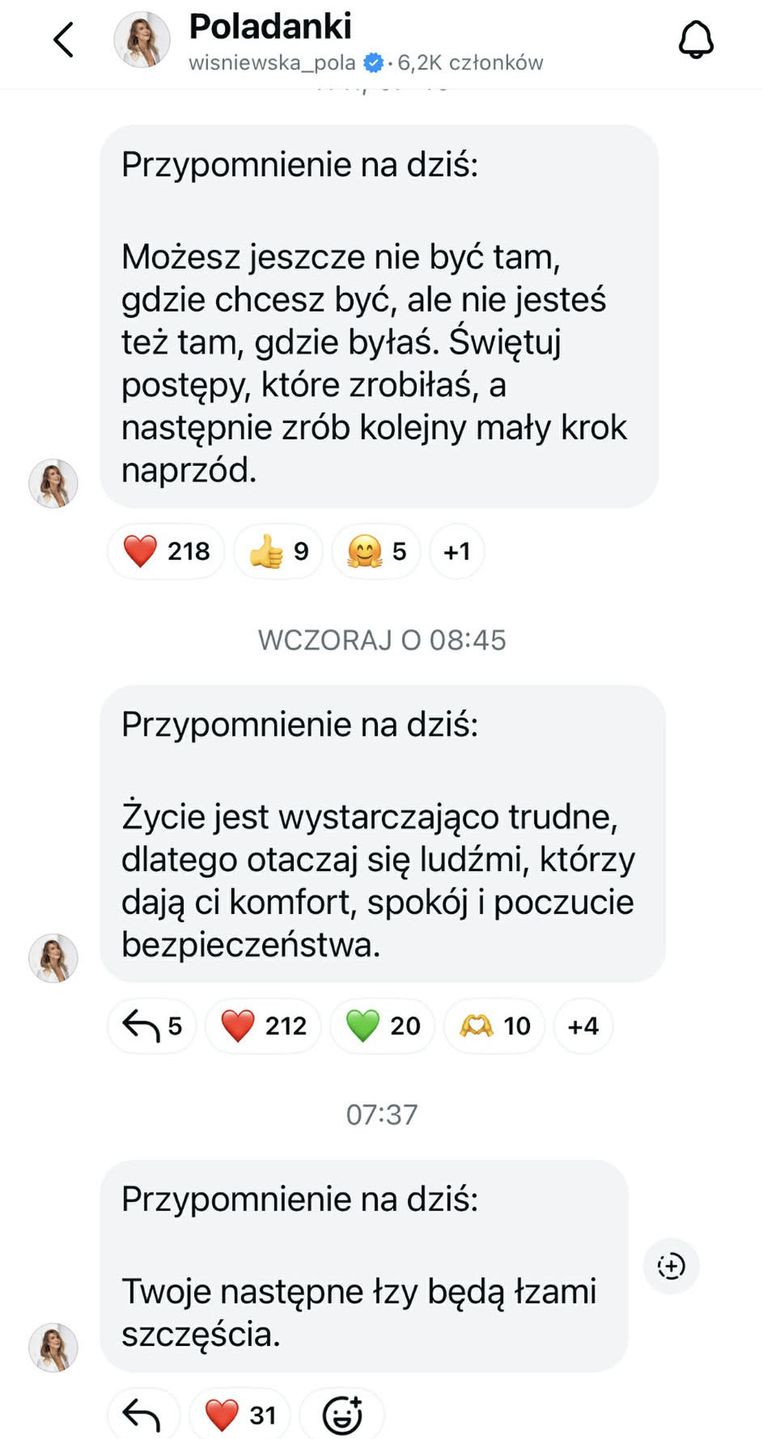Expand the +4 extra reactions pill

click(x=583, y=1025)
